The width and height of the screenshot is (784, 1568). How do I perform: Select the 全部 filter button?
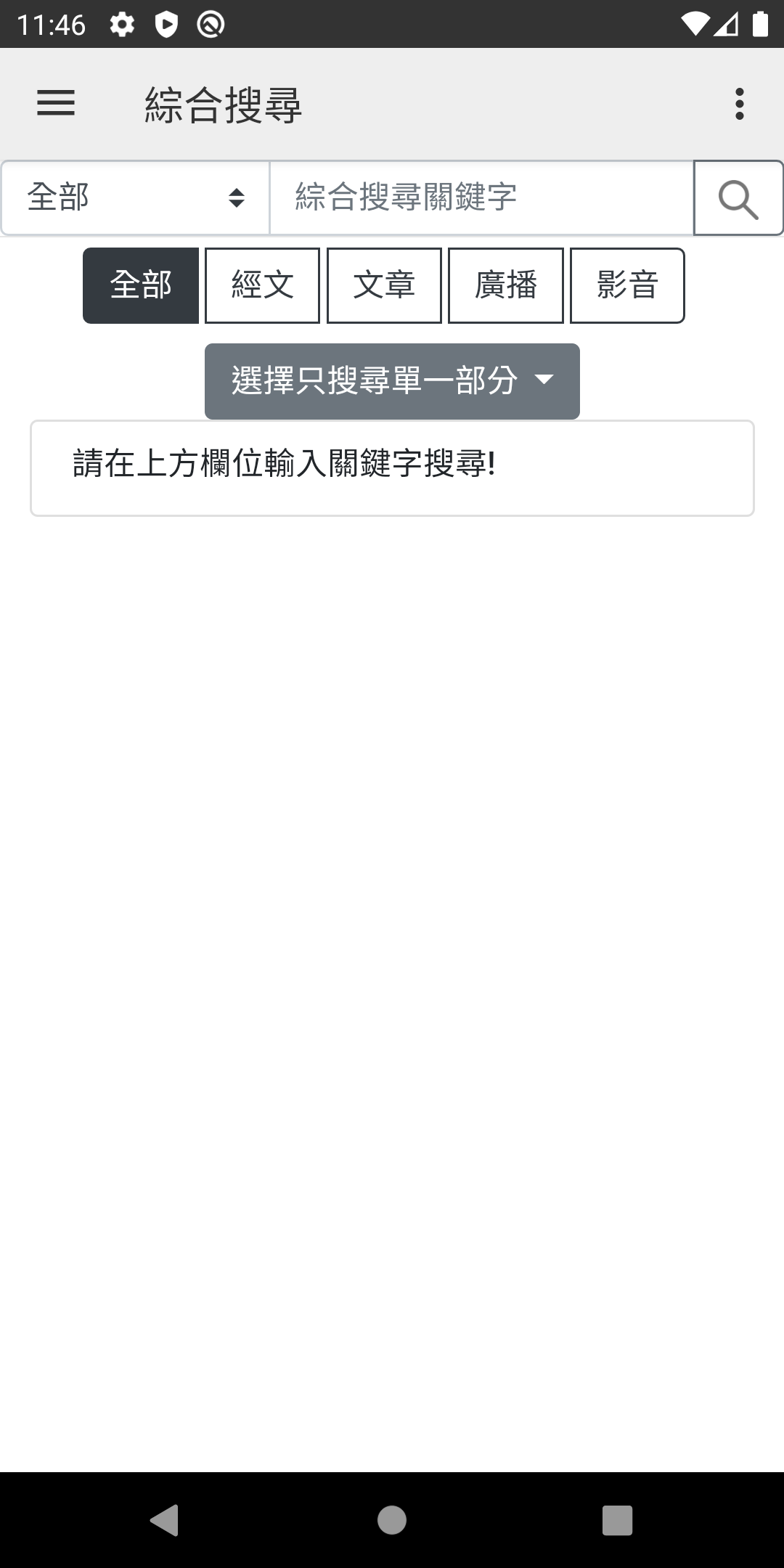click(x=141, y=285)
